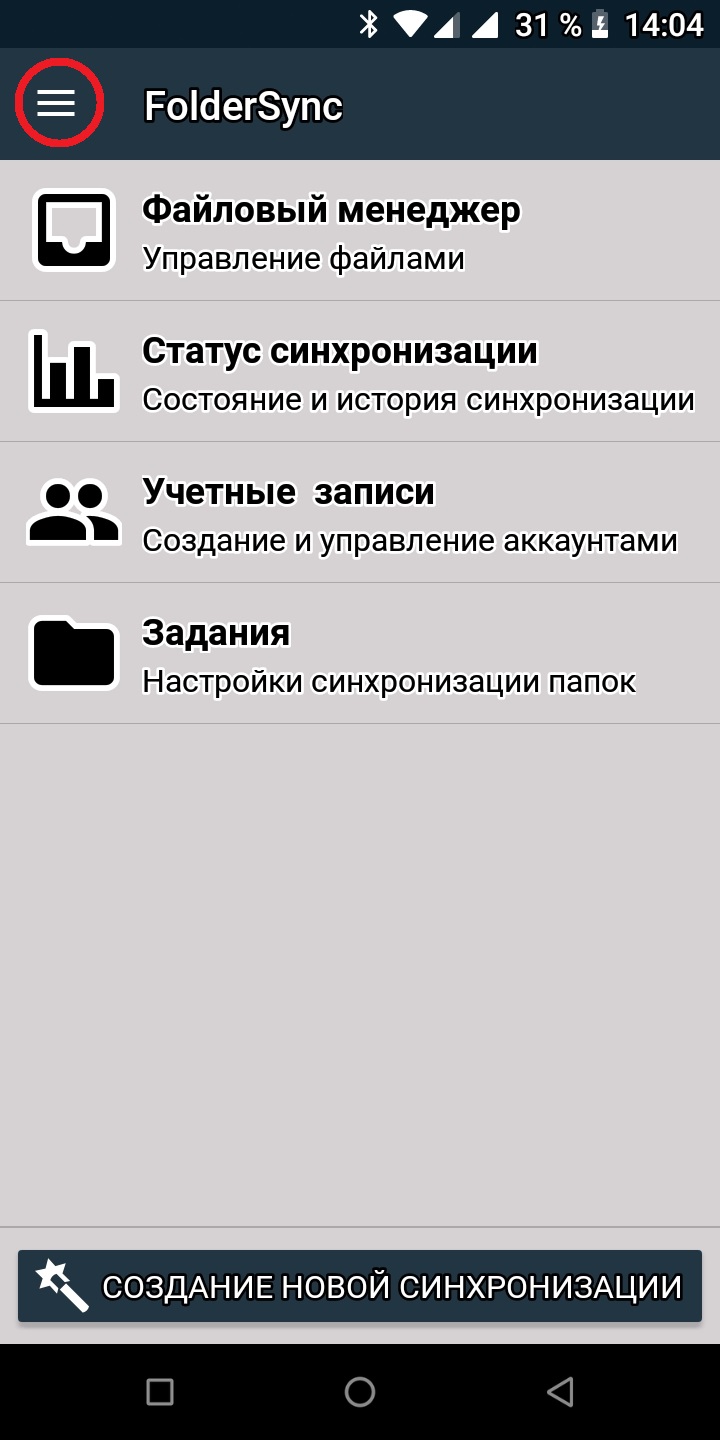Open Файловый менеджер

click(x=360, y=230)
